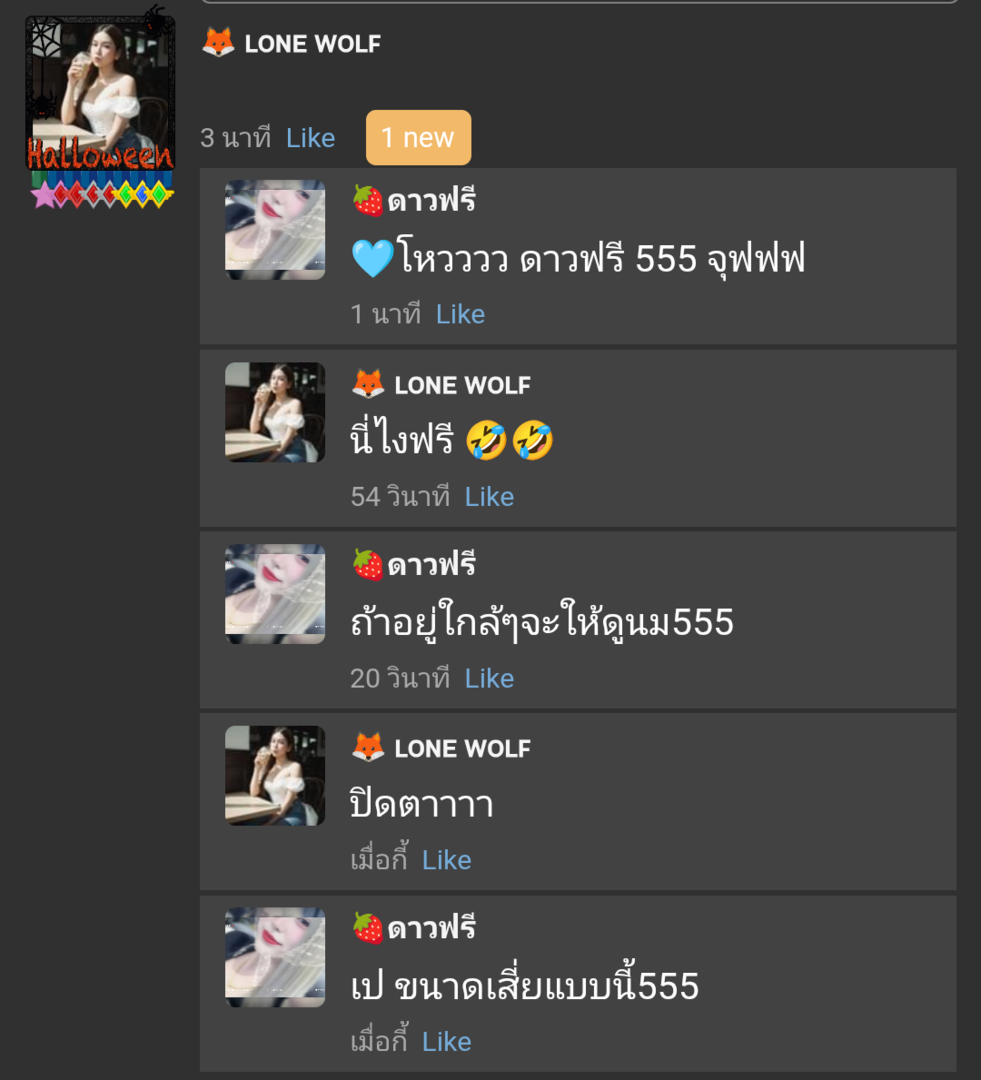This screenshot has width=981, height=1080.
Task: Open the Halloween-framed profile picture of the poster
Action: 100,100
